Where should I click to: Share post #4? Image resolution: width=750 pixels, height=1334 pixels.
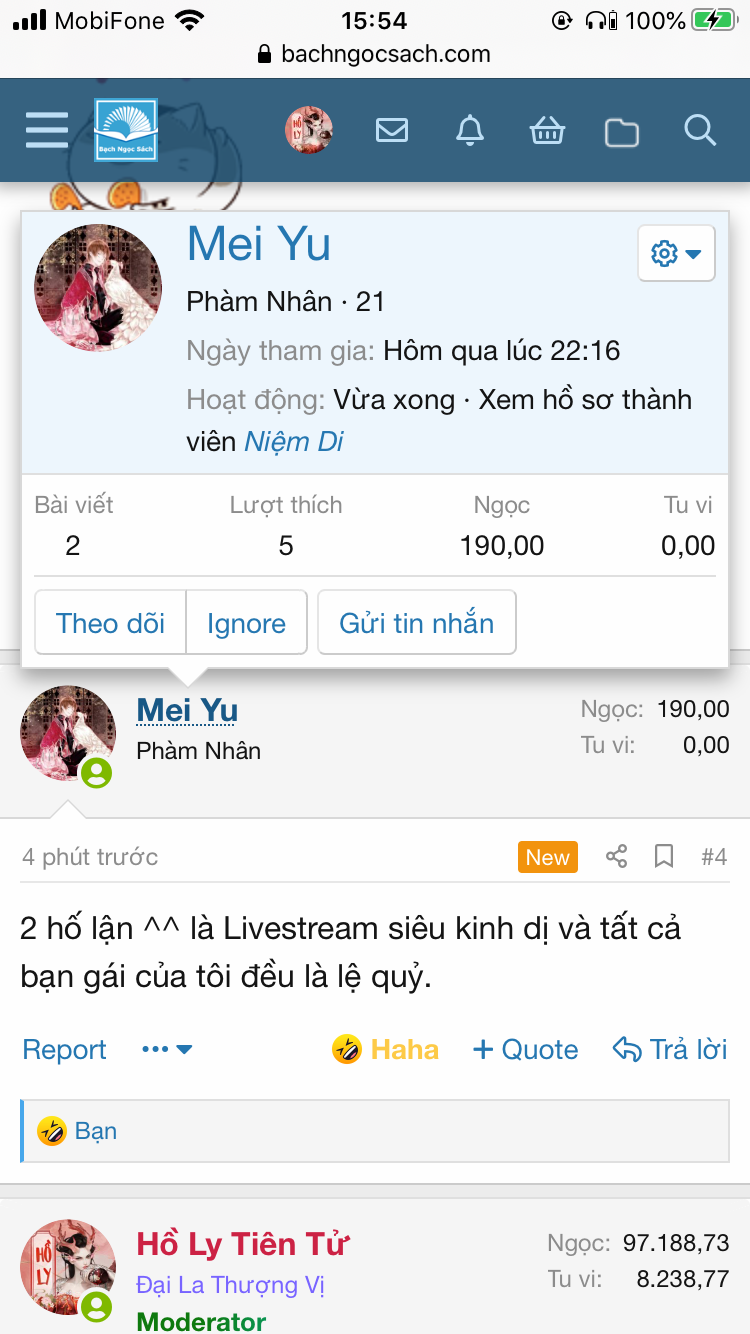pos(617,857)
